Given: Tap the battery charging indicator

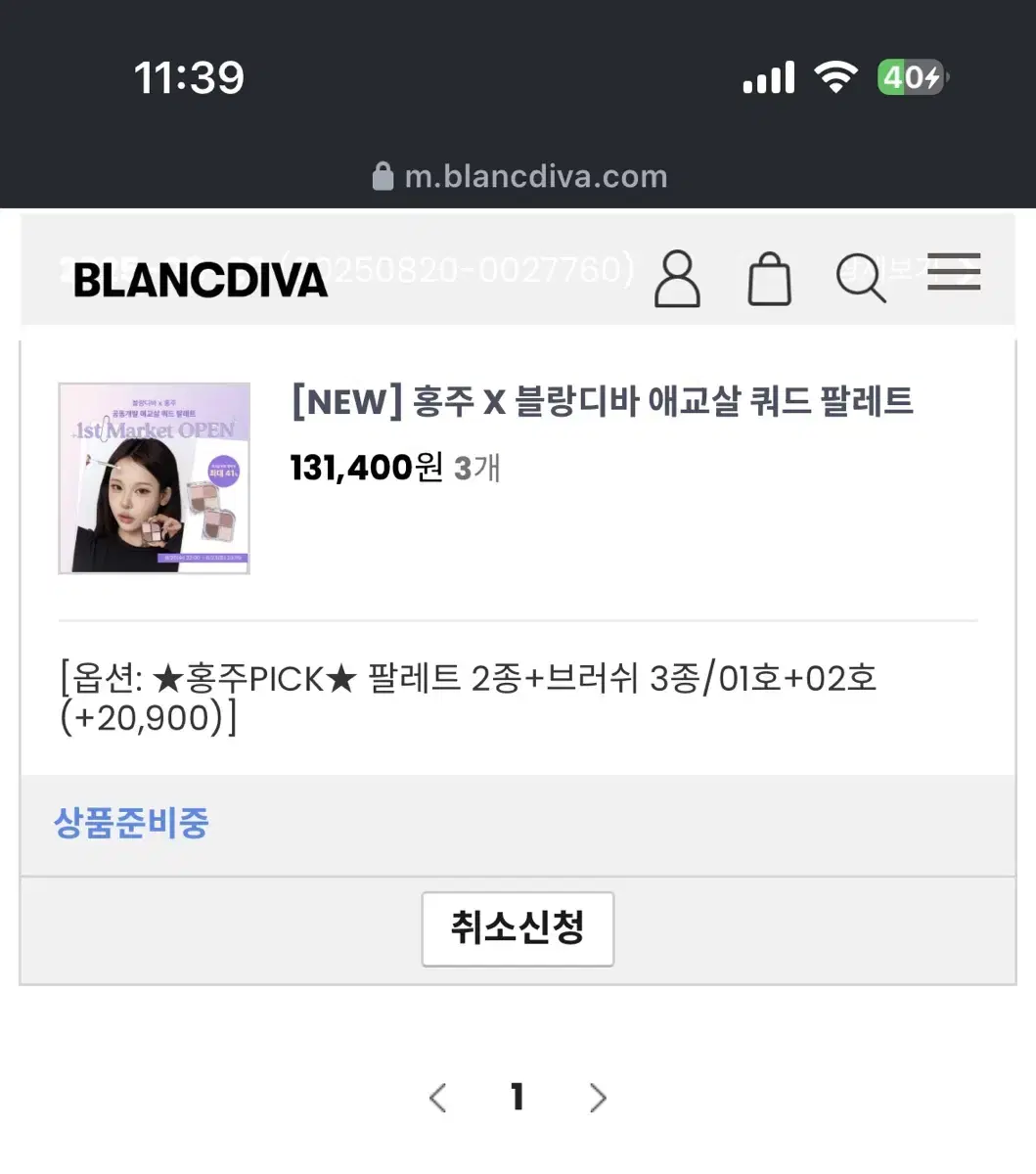Looking at the screenshot, I should point(911,76).
